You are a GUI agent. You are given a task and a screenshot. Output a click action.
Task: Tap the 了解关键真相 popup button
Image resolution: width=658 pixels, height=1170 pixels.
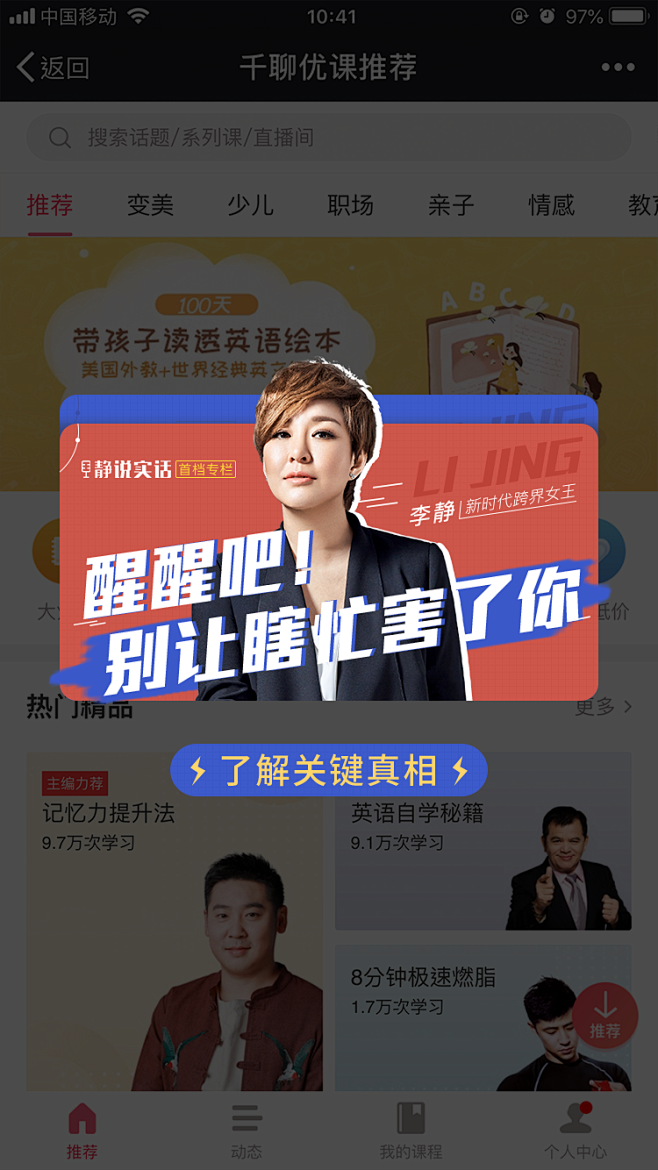328,770
